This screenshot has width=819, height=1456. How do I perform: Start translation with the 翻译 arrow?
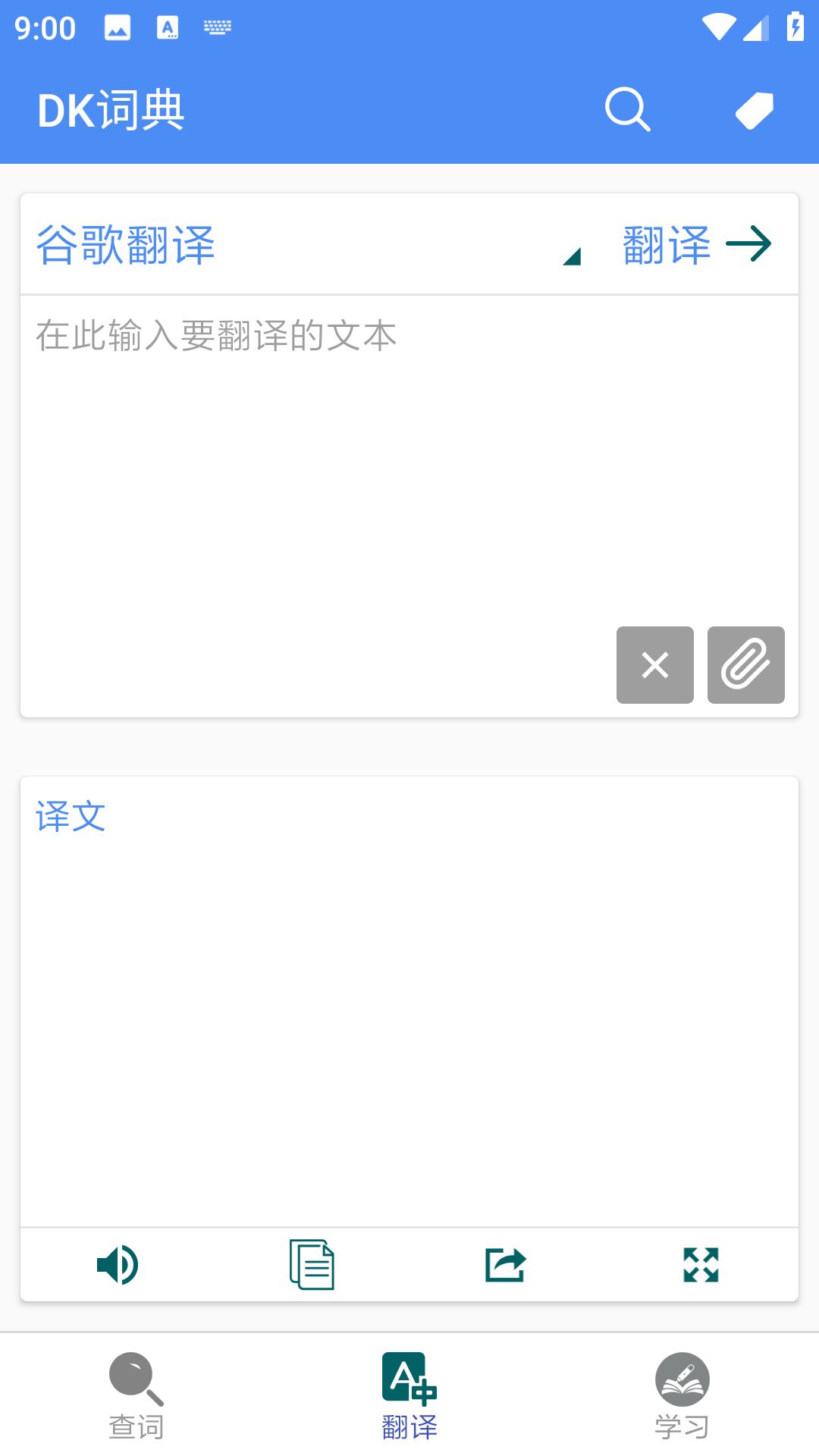[x=695, y=244]
